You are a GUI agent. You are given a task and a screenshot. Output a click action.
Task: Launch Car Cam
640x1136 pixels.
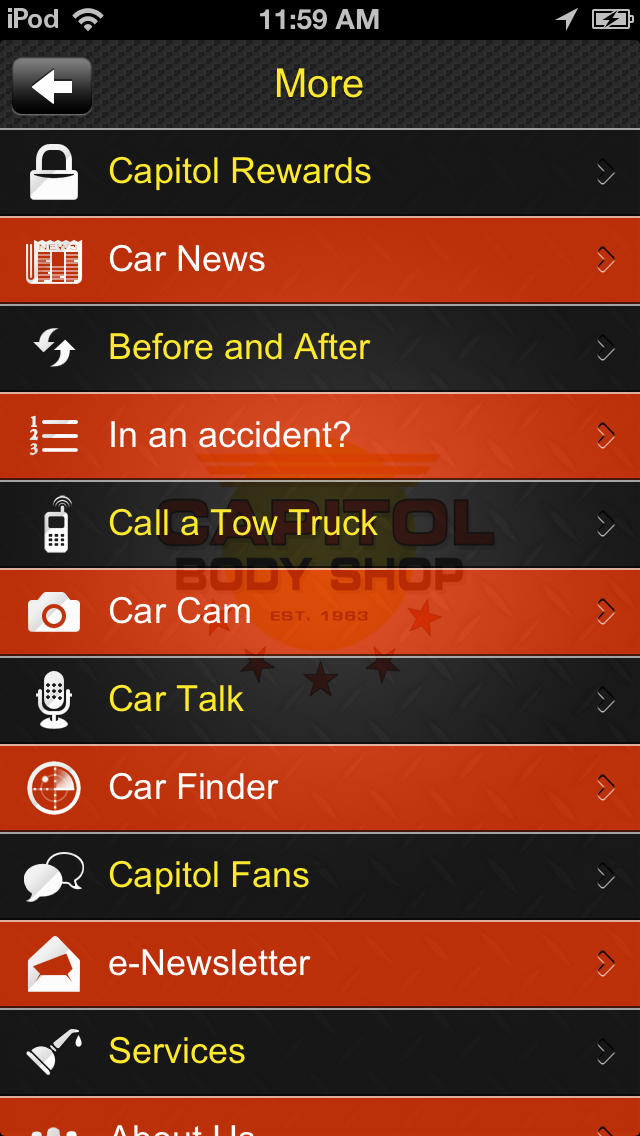(320, 612)
